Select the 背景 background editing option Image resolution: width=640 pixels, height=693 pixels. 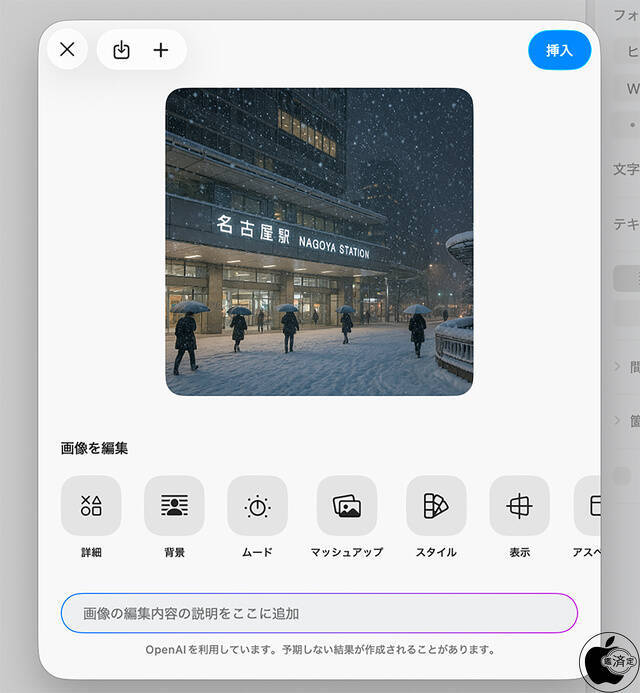click(174, 506)
